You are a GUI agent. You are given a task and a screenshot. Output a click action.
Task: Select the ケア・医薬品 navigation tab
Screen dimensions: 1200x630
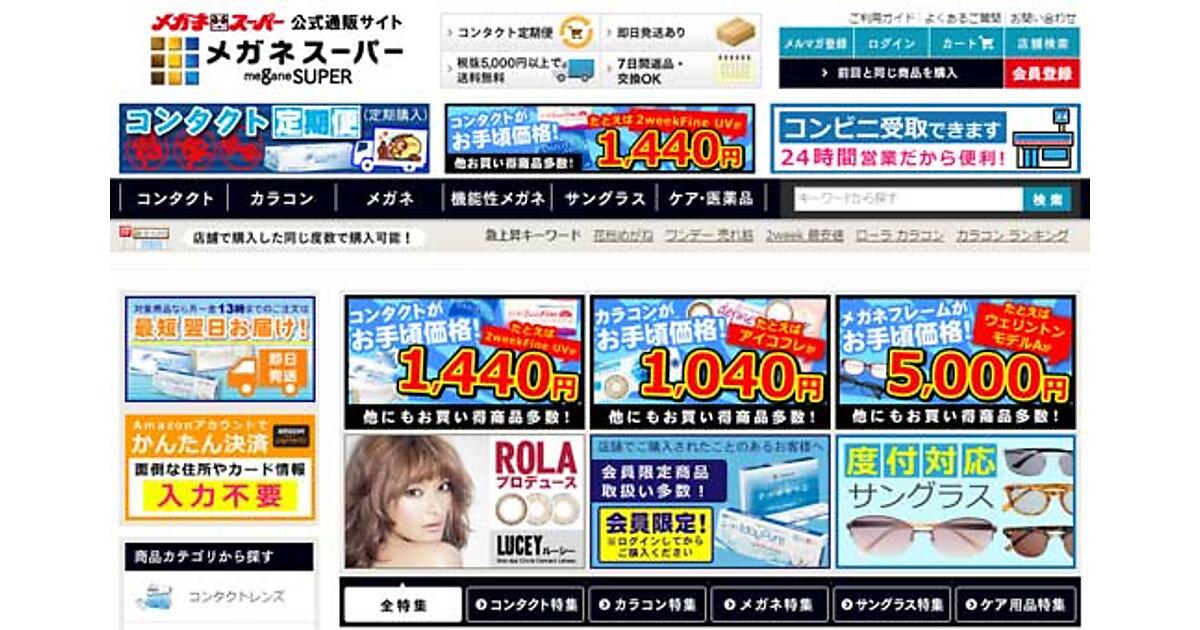click(711, 198)
